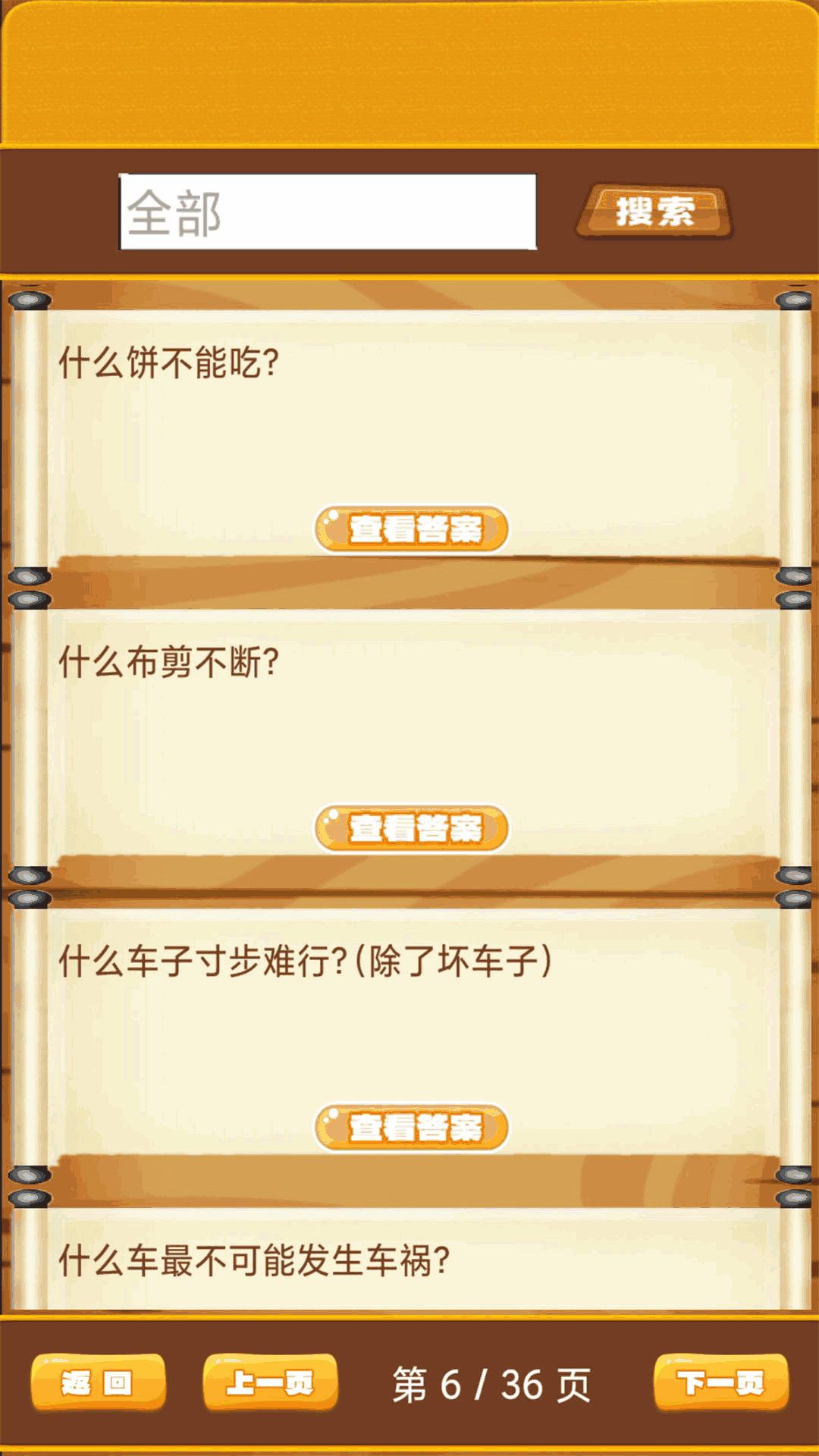
Task: Go to next page with 下一页
Action: 720,1382
